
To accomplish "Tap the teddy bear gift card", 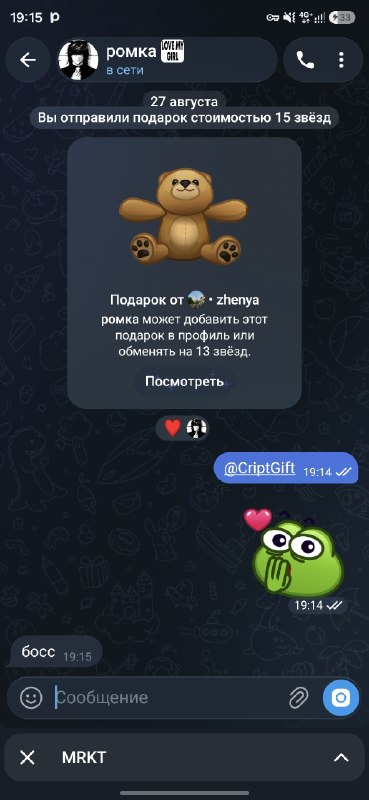I will pos(184,273).
